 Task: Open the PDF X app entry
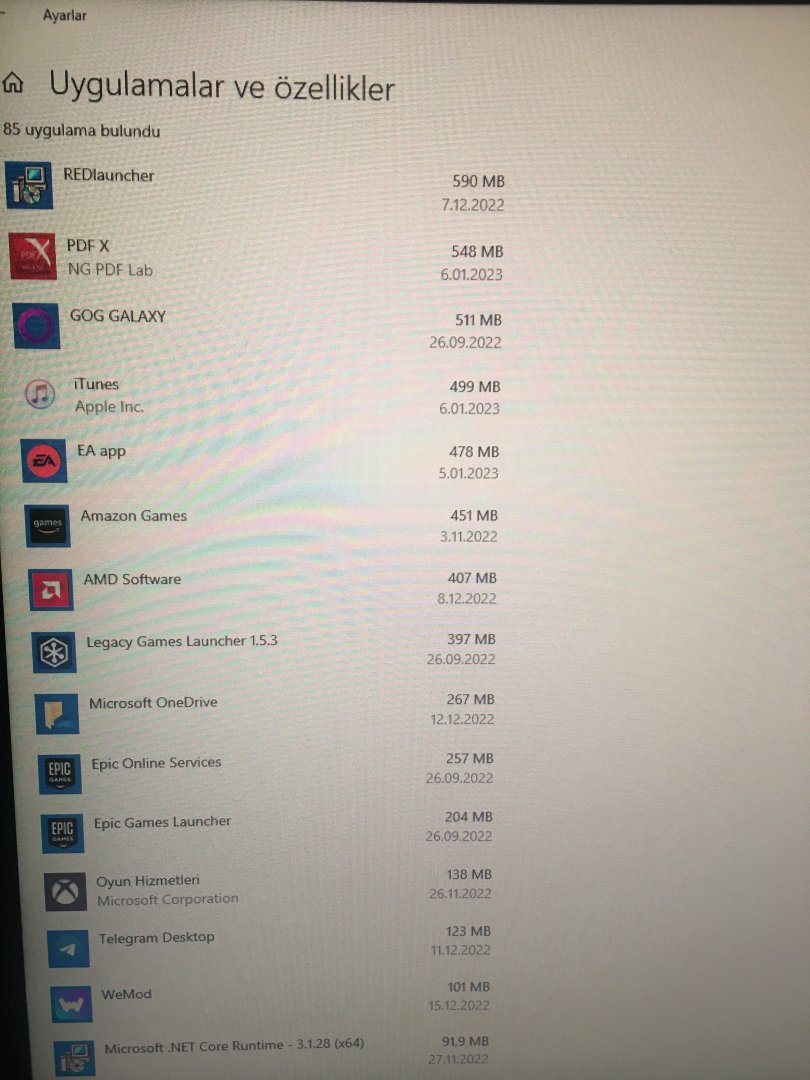point(88,246)
